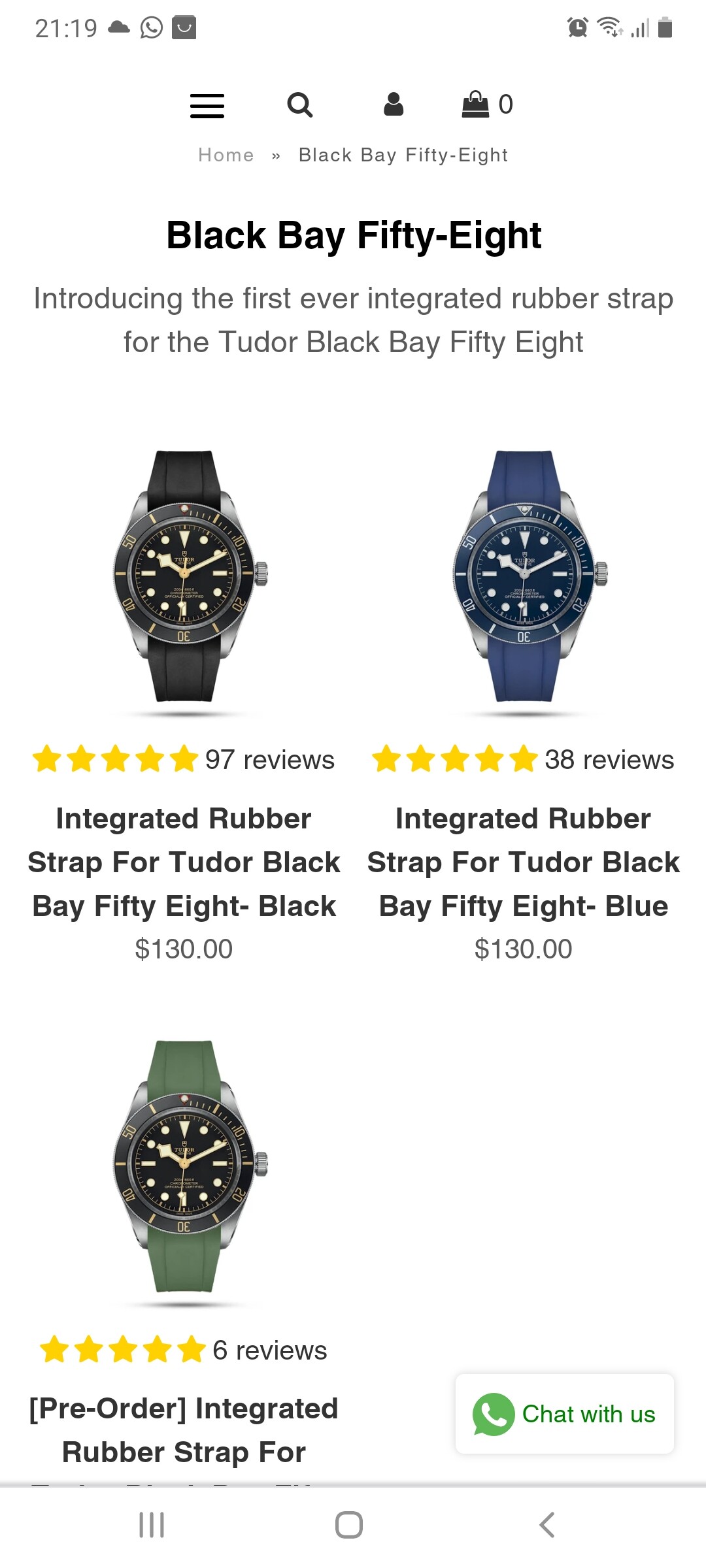
Task: Open the hamburger menu
Action: click(x=207, y=106)
